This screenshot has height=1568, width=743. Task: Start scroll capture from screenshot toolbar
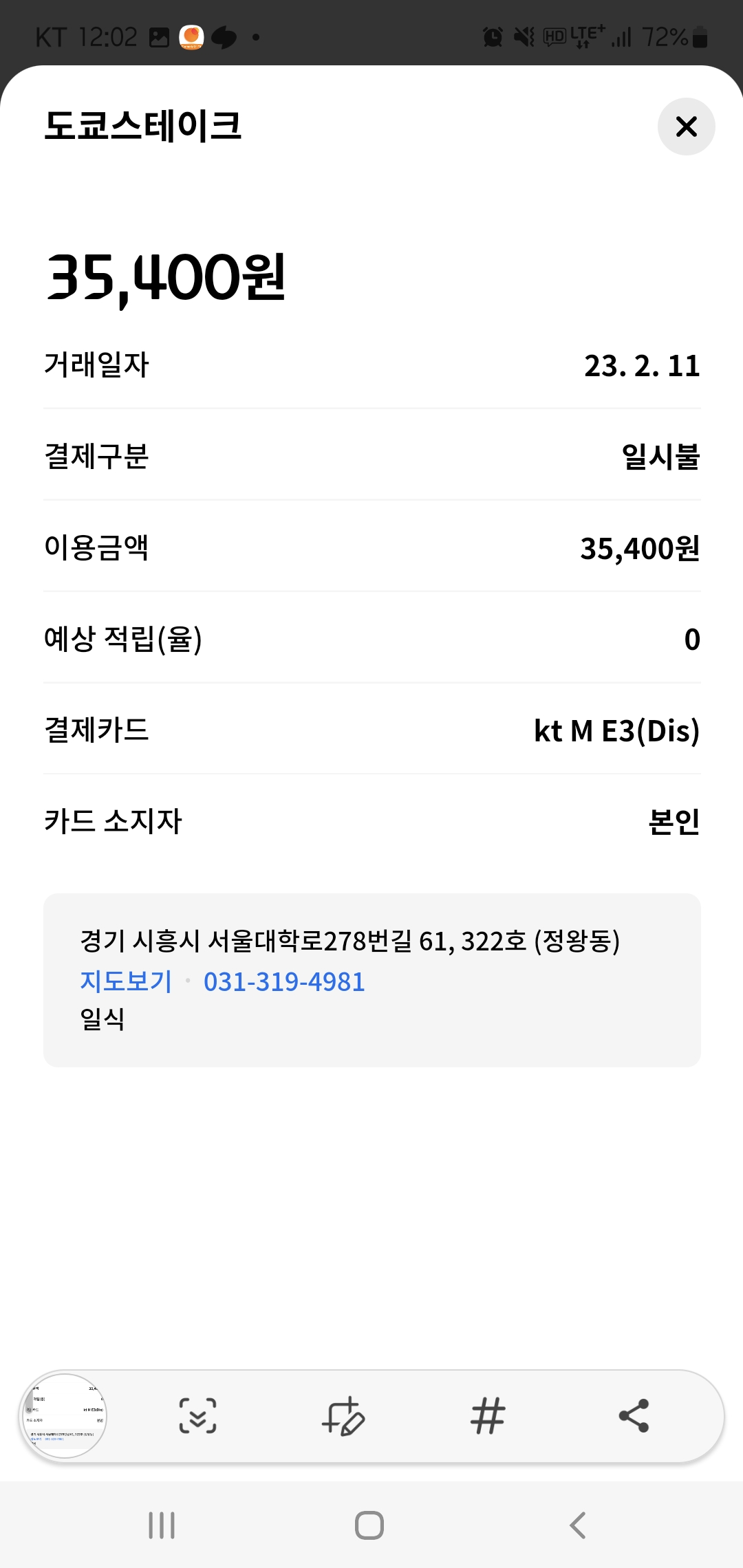(197, 1415)
